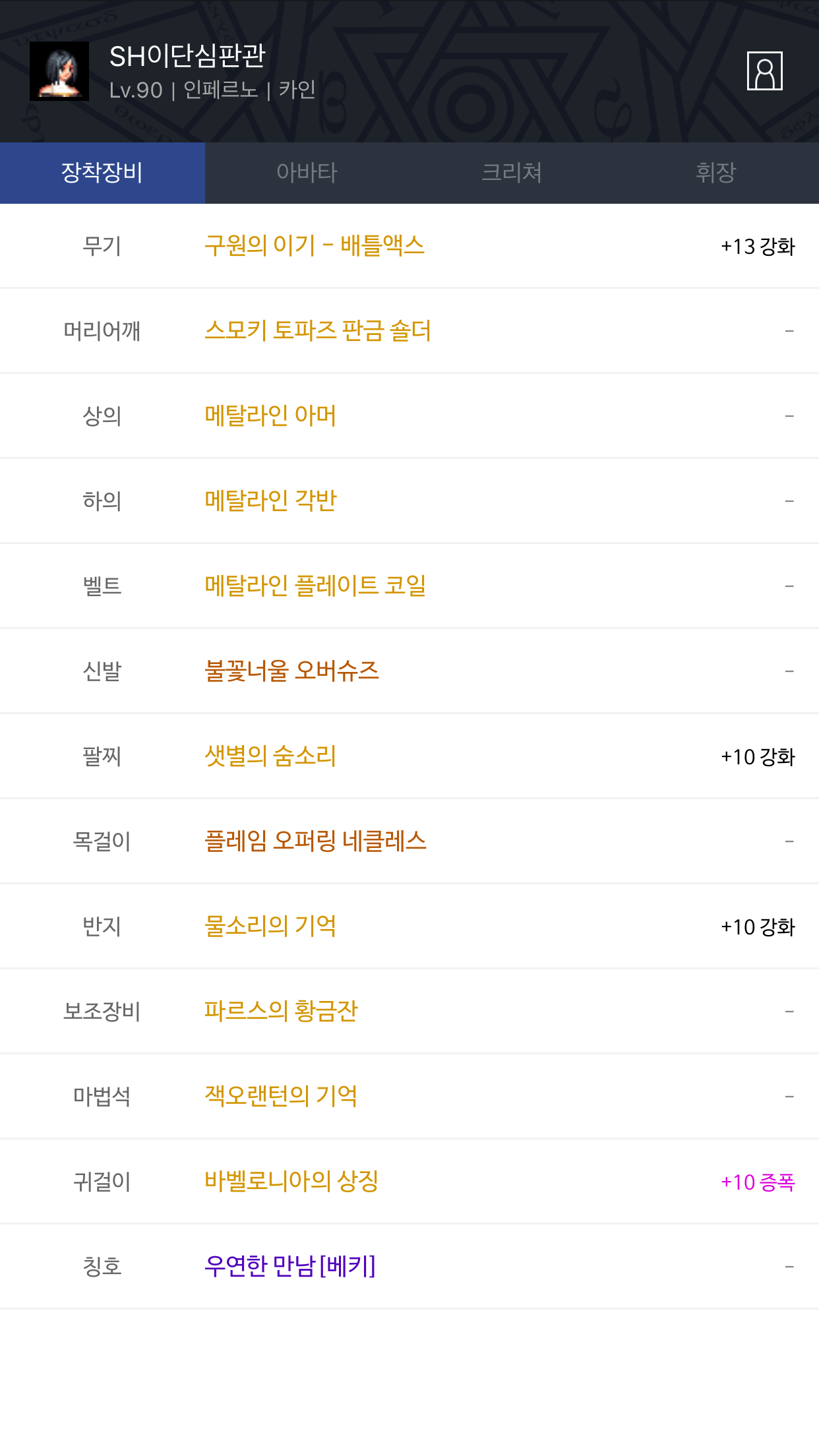Open 파르스의 황금잔 sub-equipment
This screenshot has height=1456, width=819.
(x=281, y=1011)
